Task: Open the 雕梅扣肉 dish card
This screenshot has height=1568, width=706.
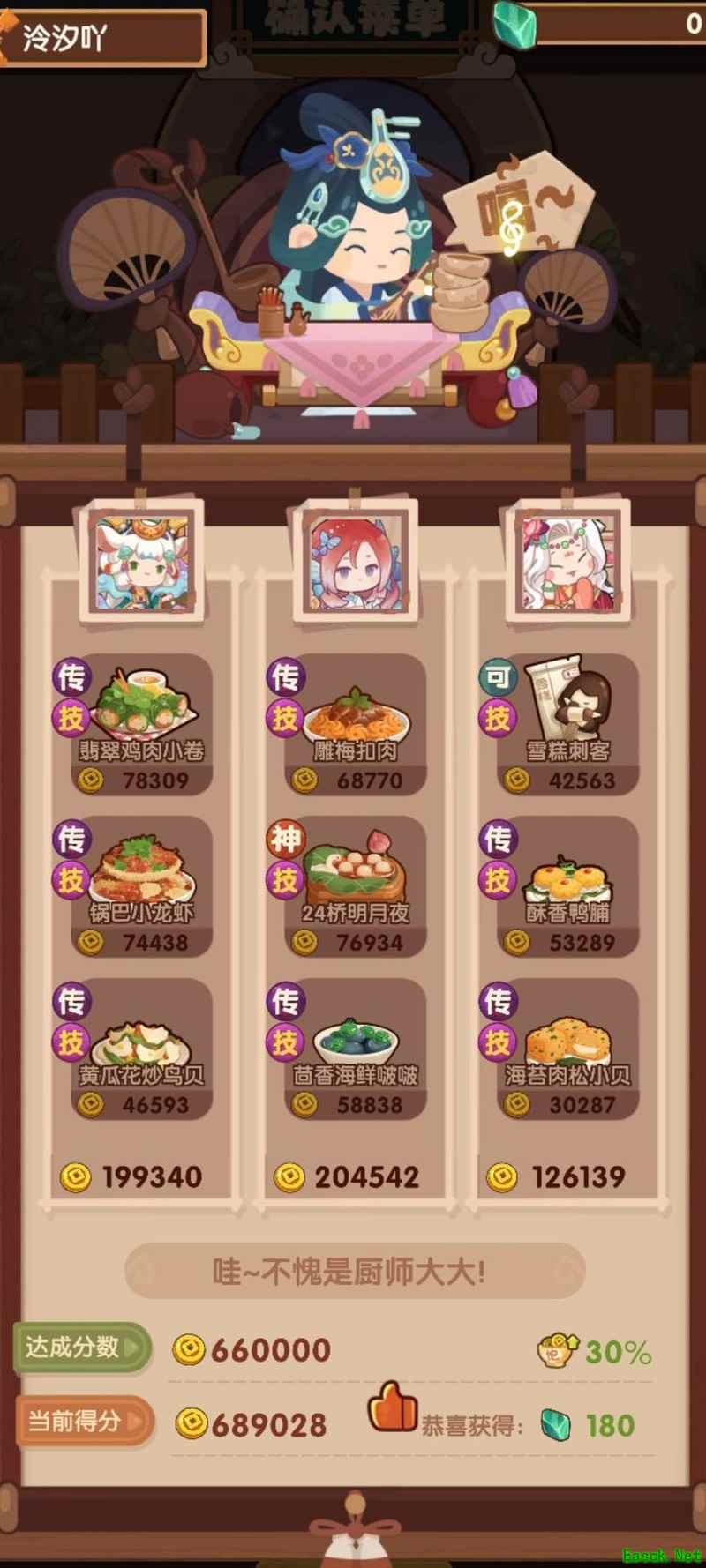Action: (x=355, y=723)
